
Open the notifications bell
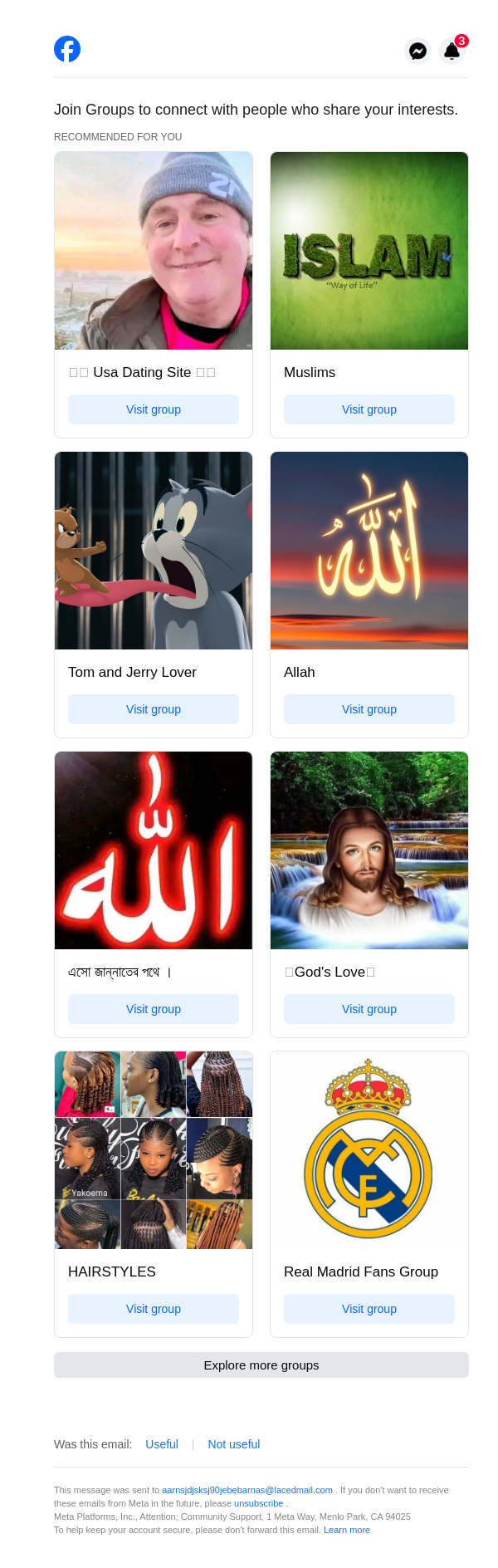pos(452,51)
